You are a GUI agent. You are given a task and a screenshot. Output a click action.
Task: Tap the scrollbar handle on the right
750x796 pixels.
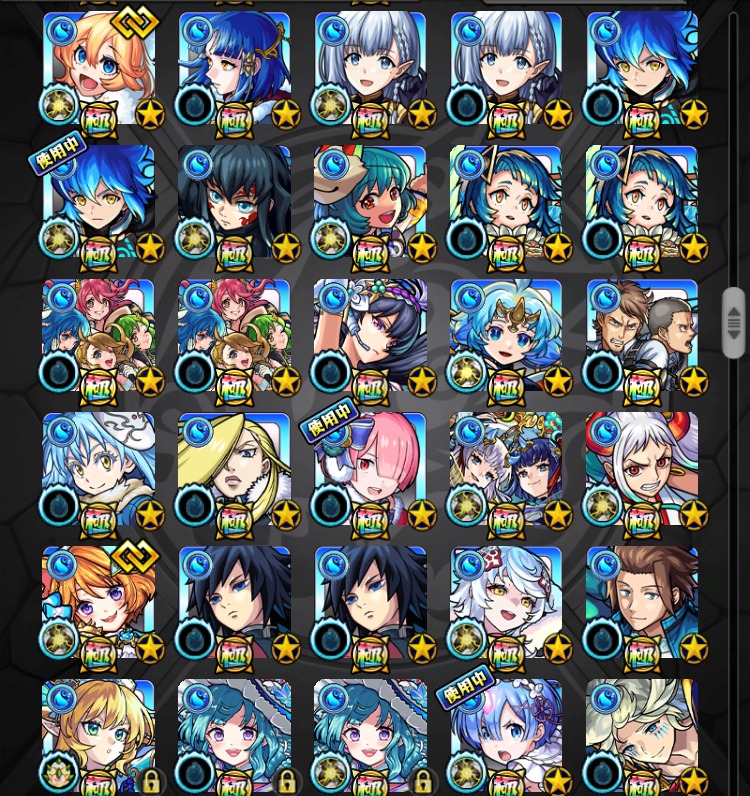(734, 322)
